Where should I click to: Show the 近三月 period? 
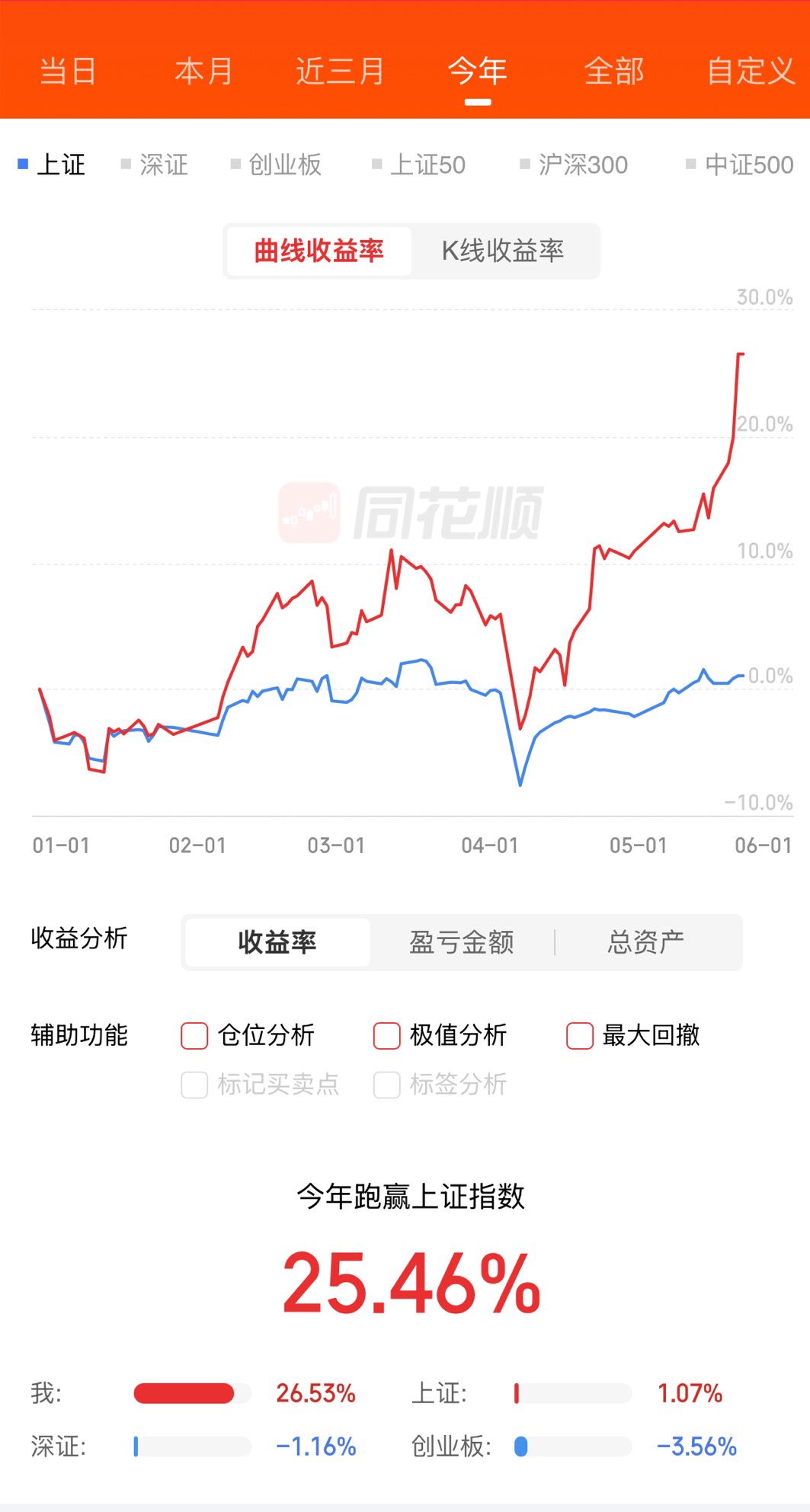click(x=340, y=72)
